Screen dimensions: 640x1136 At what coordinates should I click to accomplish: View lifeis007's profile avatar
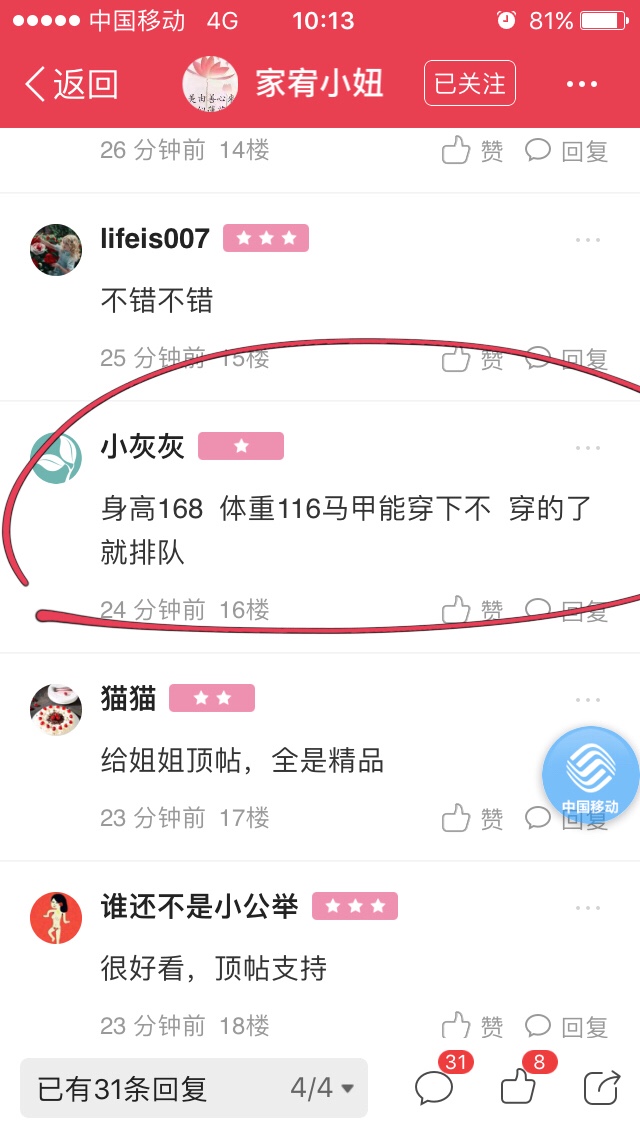coord(56,250)
